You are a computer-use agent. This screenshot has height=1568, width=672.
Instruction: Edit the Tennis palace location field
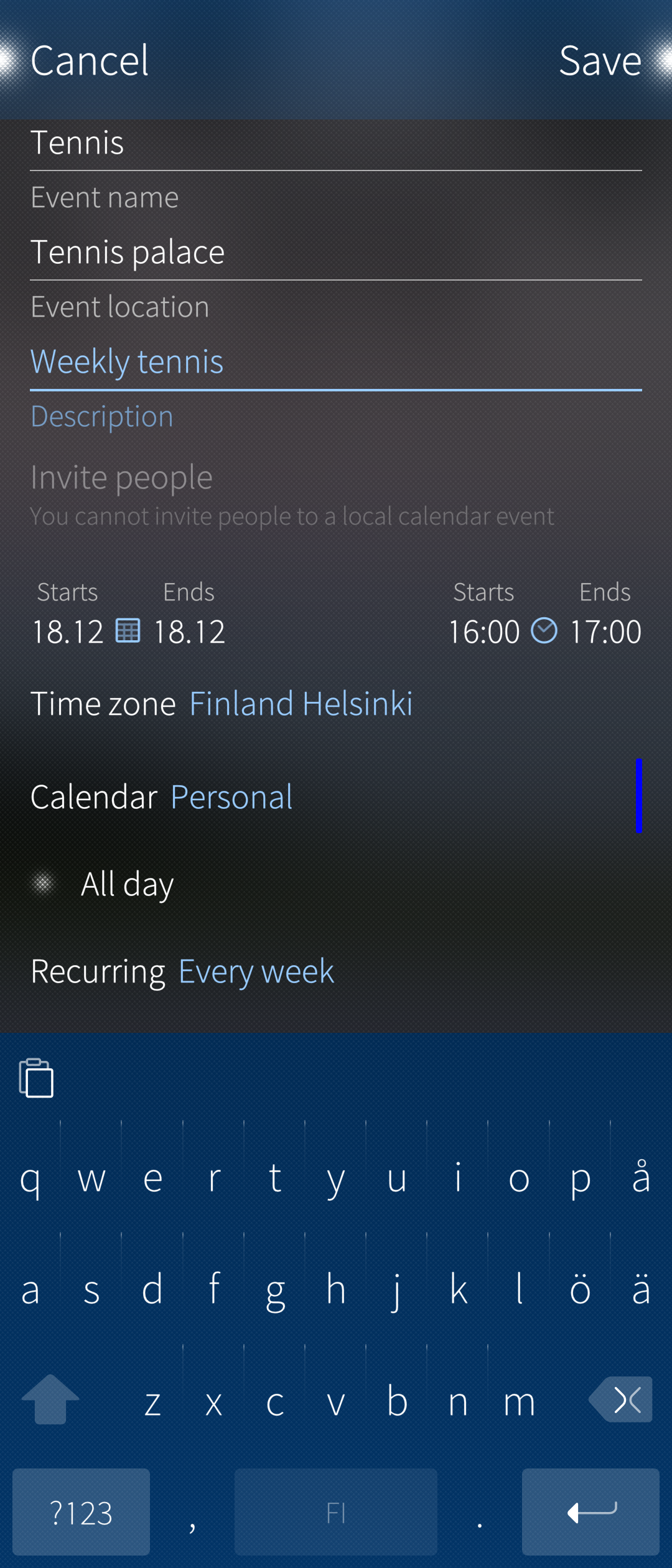point(336,253)
